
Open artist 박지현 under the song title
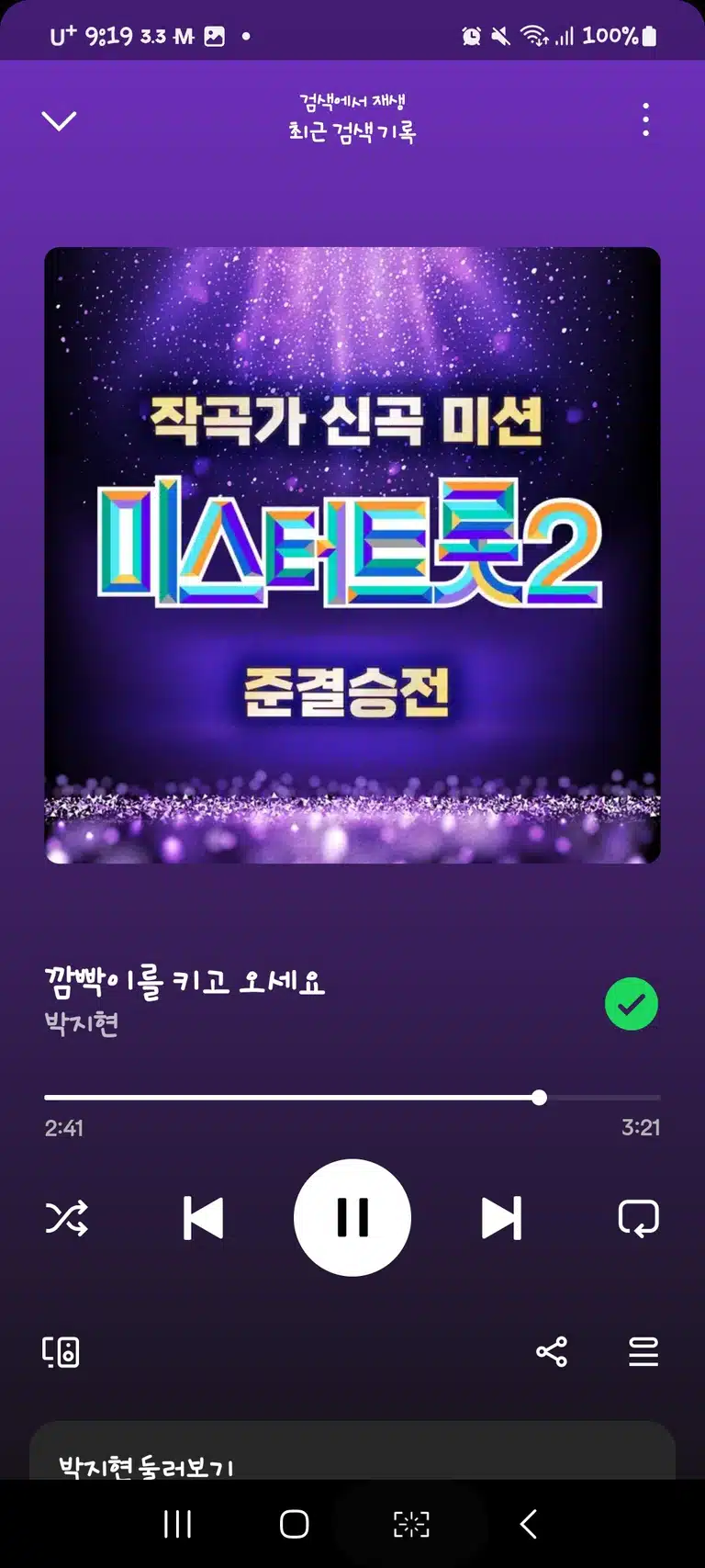82,1023
